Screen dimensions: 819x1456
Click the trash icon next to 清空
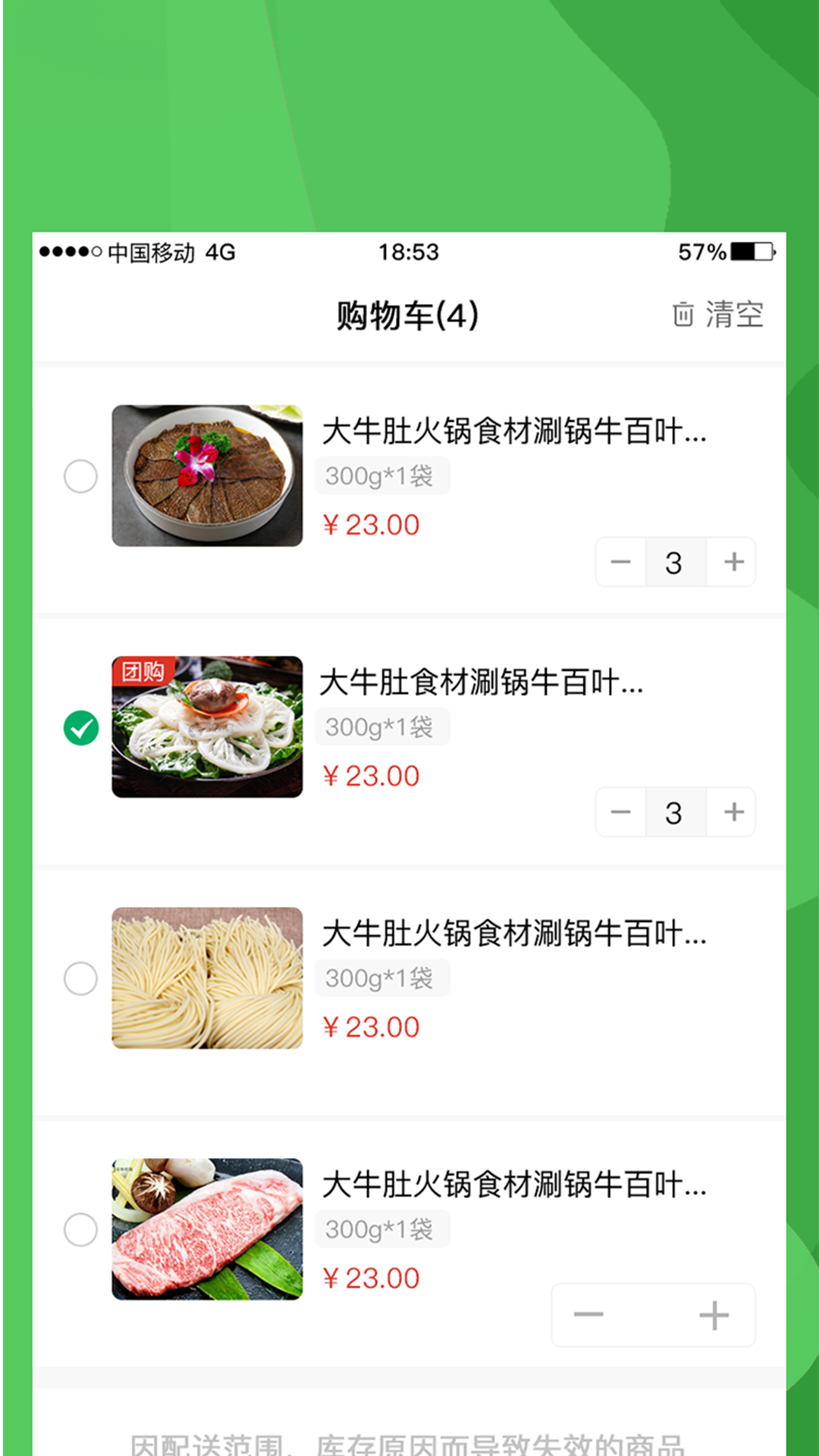click(683, 315)
